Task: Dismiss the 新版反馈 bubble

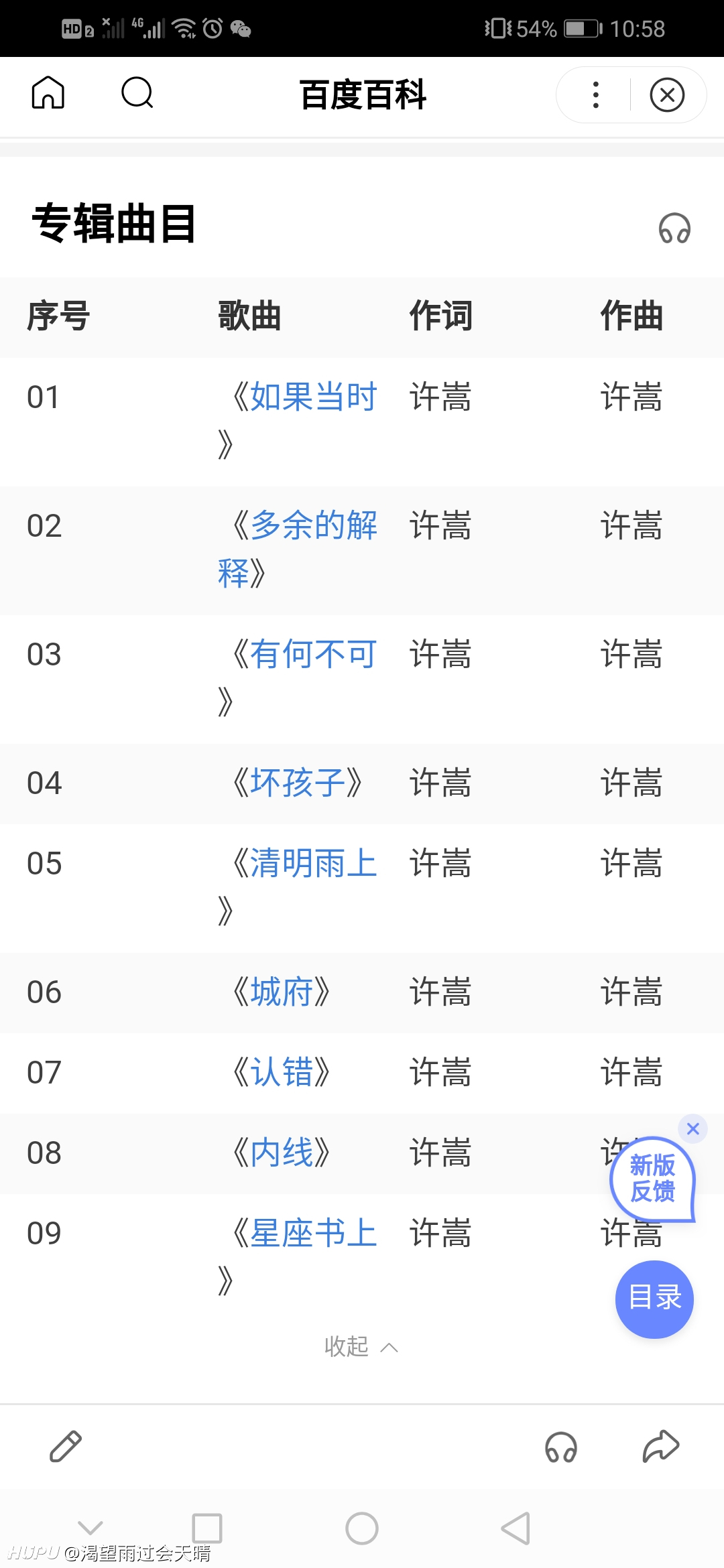Action: pos(693,1129)
